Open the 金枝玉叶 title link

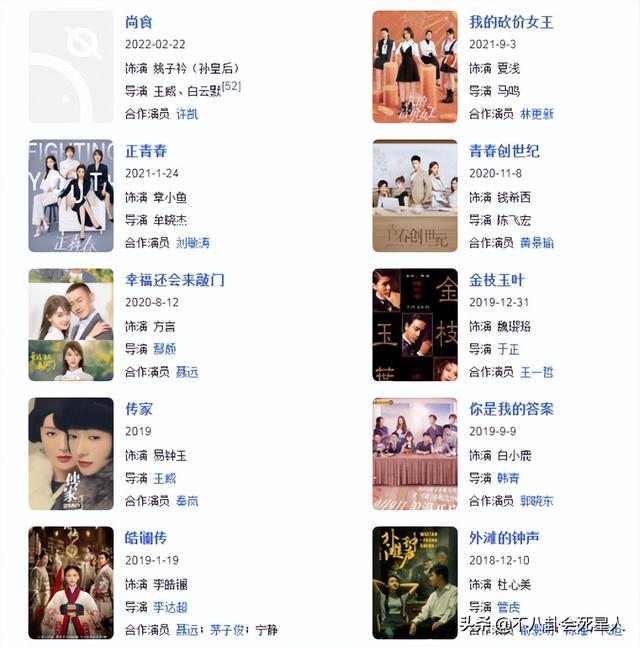(497, 280)
